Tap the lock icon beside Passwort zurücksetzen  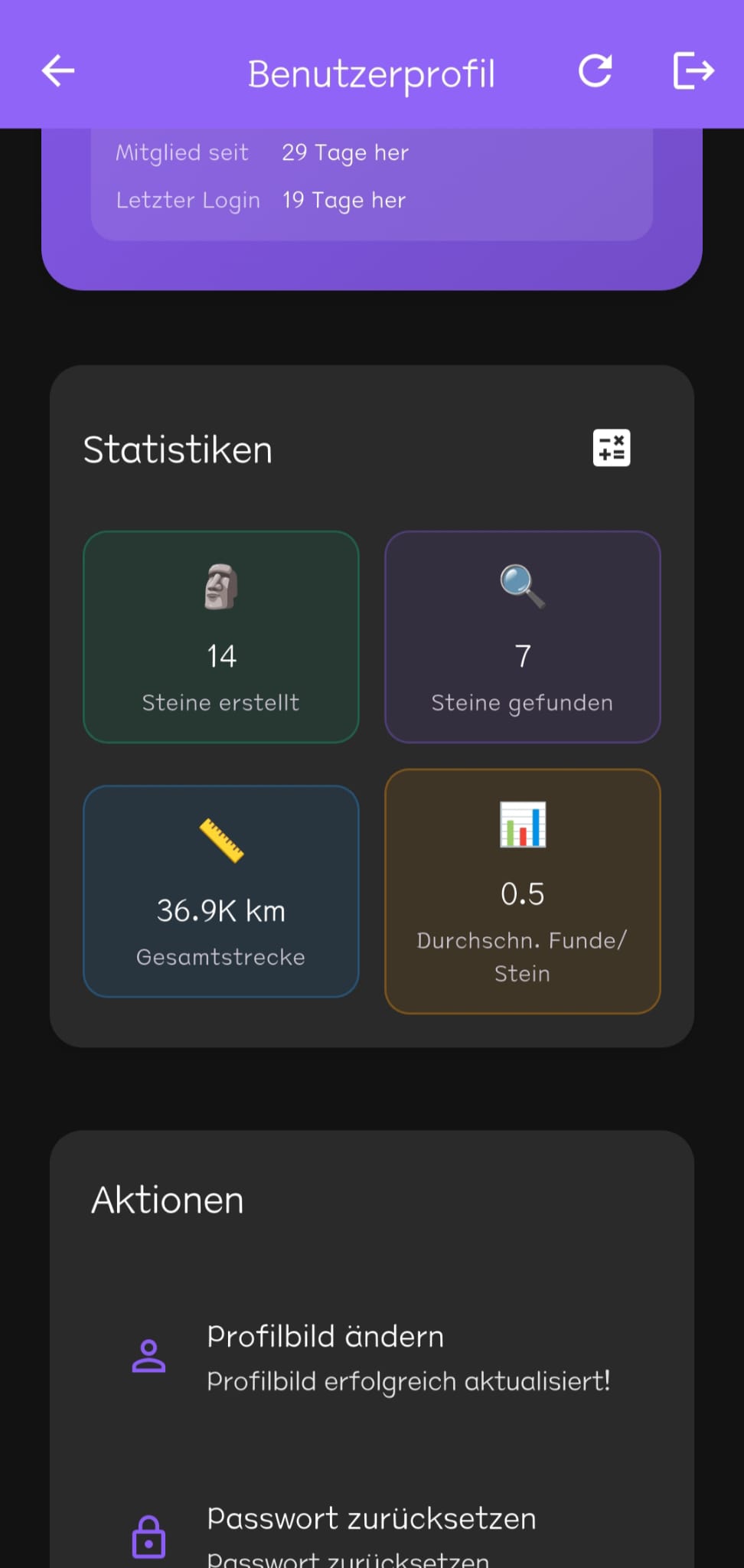[x=150, y=1537]
